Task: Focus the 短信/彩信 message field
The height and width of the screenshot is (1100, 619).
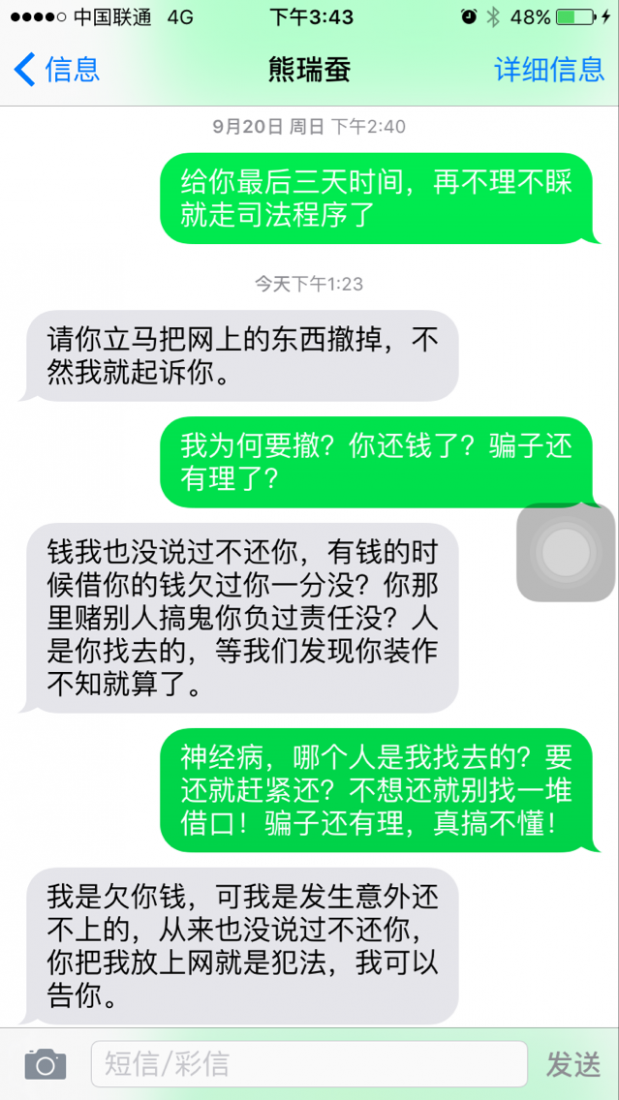Action: pyautogui.click(x=308, y=1064)
